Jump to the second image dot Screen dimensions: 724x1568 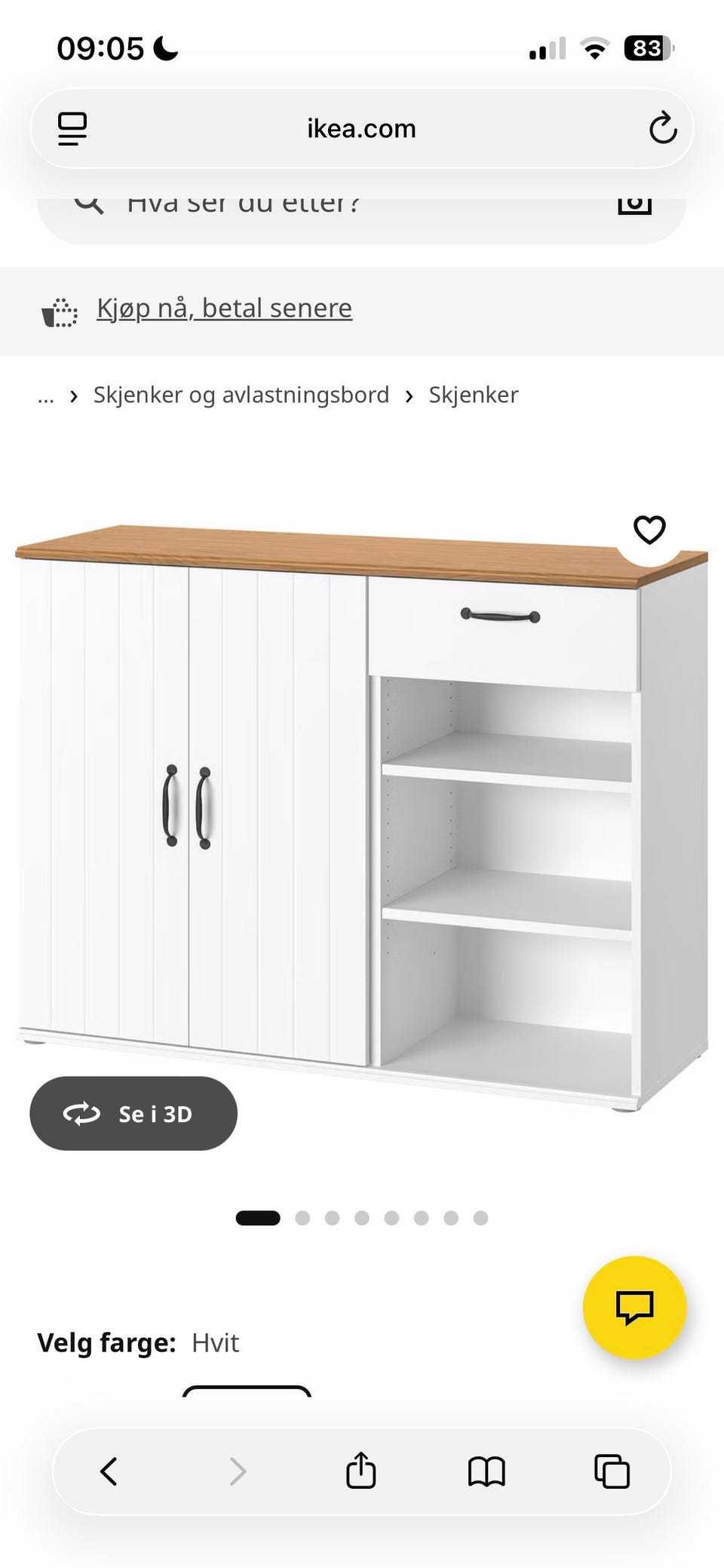(302, 1218)
